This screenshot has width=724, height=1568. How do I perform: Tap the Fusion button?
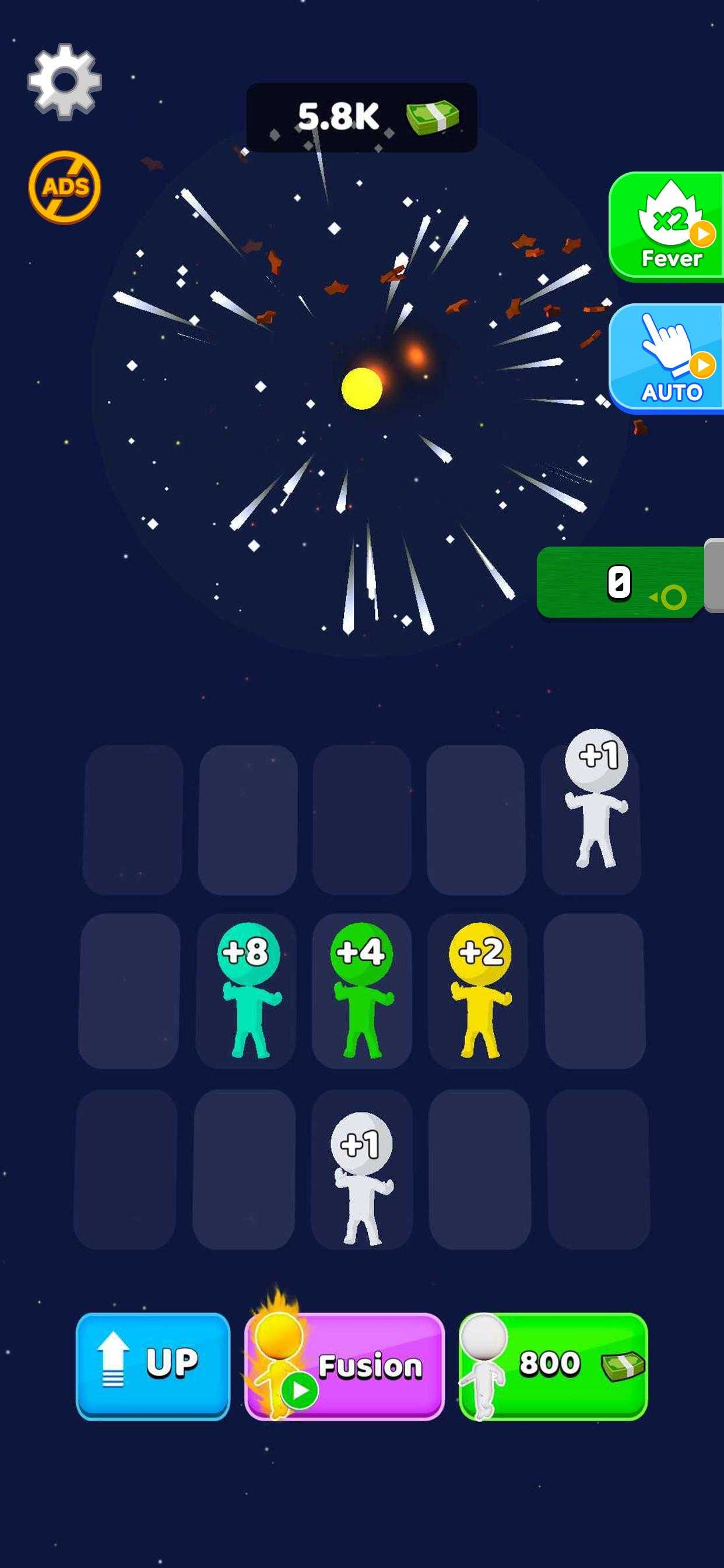pos(345,1366)
